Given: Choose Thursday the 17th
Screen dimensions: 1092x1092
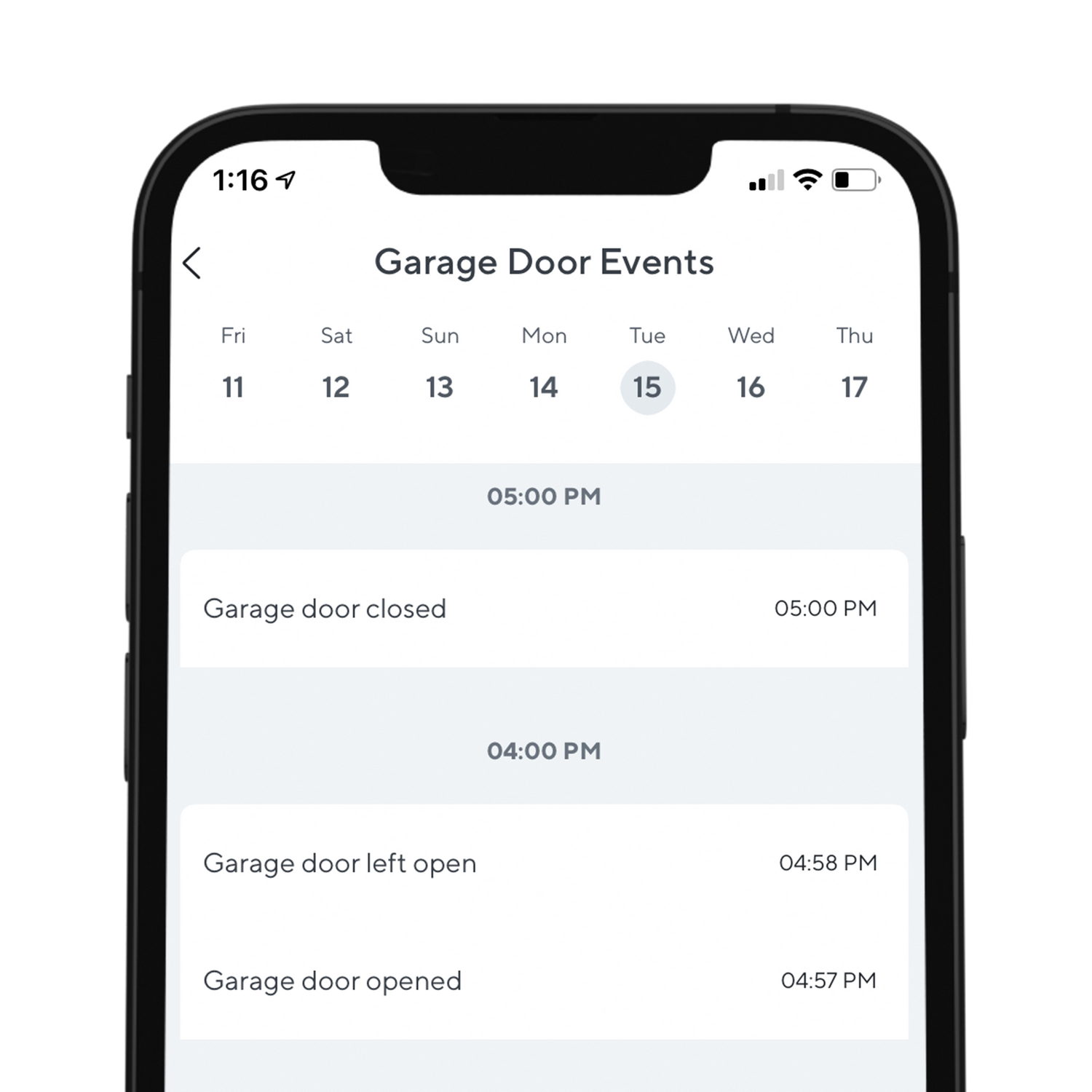Looking at the screenshot, I should pos(854,387).
